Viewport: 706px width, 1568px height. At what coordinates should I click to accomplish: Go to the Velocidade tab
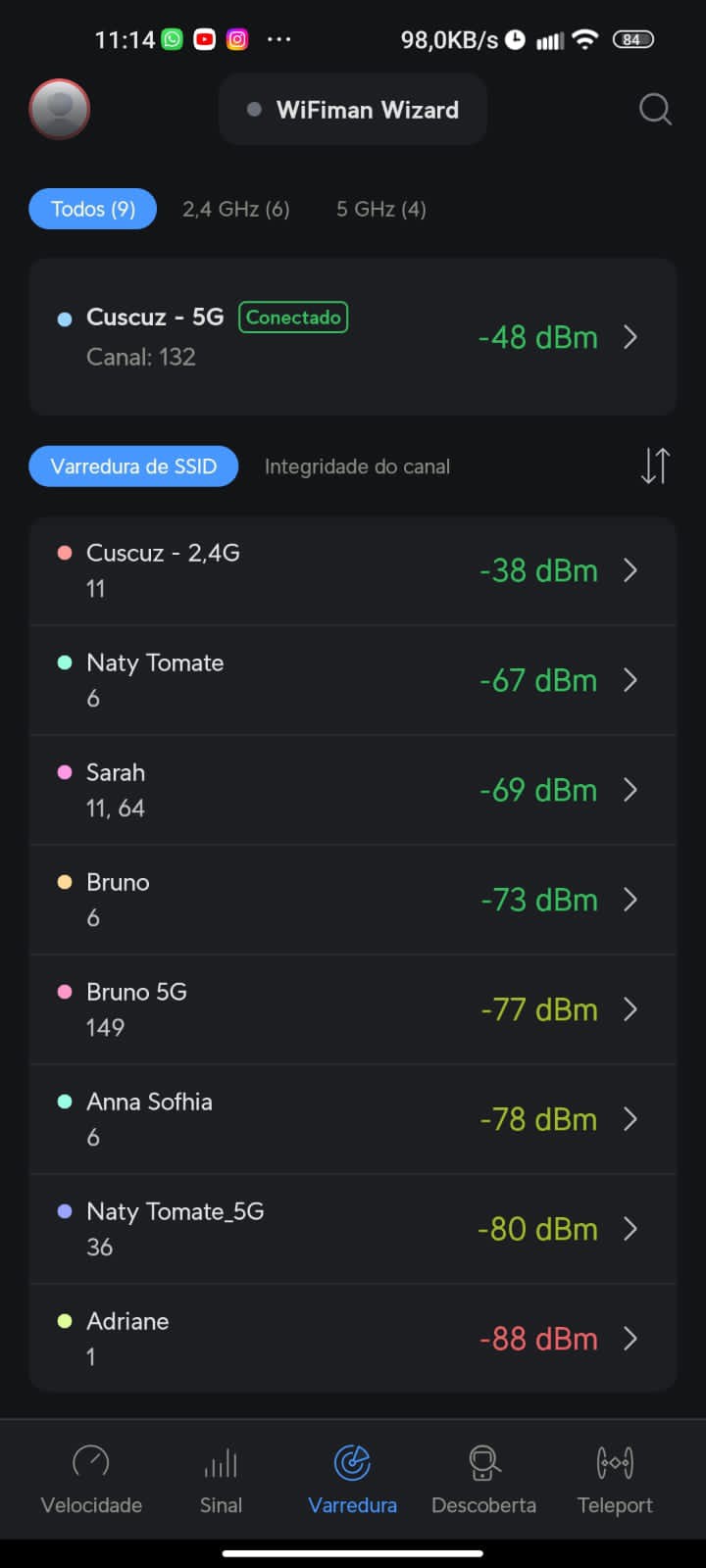tap(91, 1480)
